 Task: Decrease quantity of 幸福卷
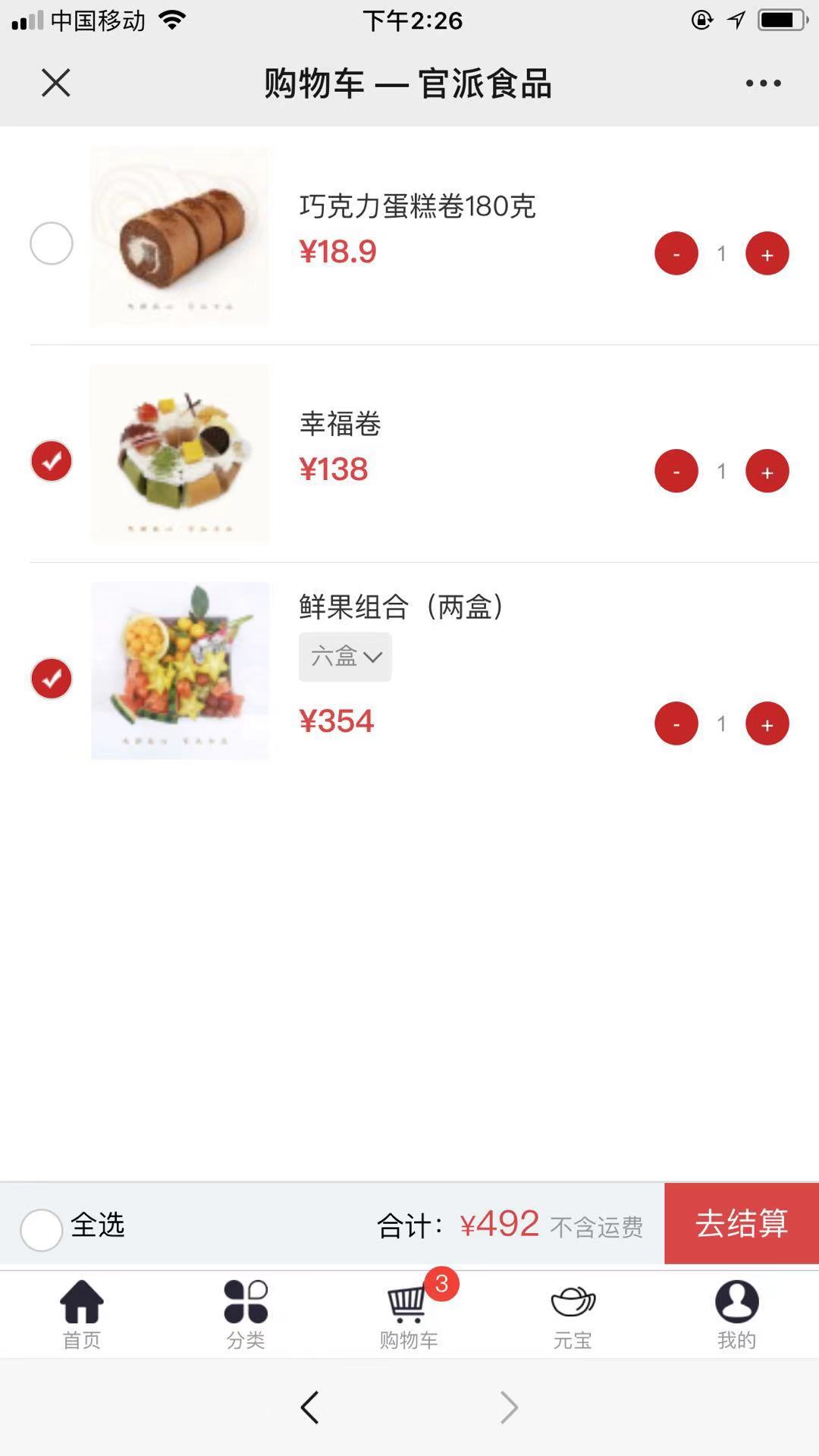coord(676,471)
